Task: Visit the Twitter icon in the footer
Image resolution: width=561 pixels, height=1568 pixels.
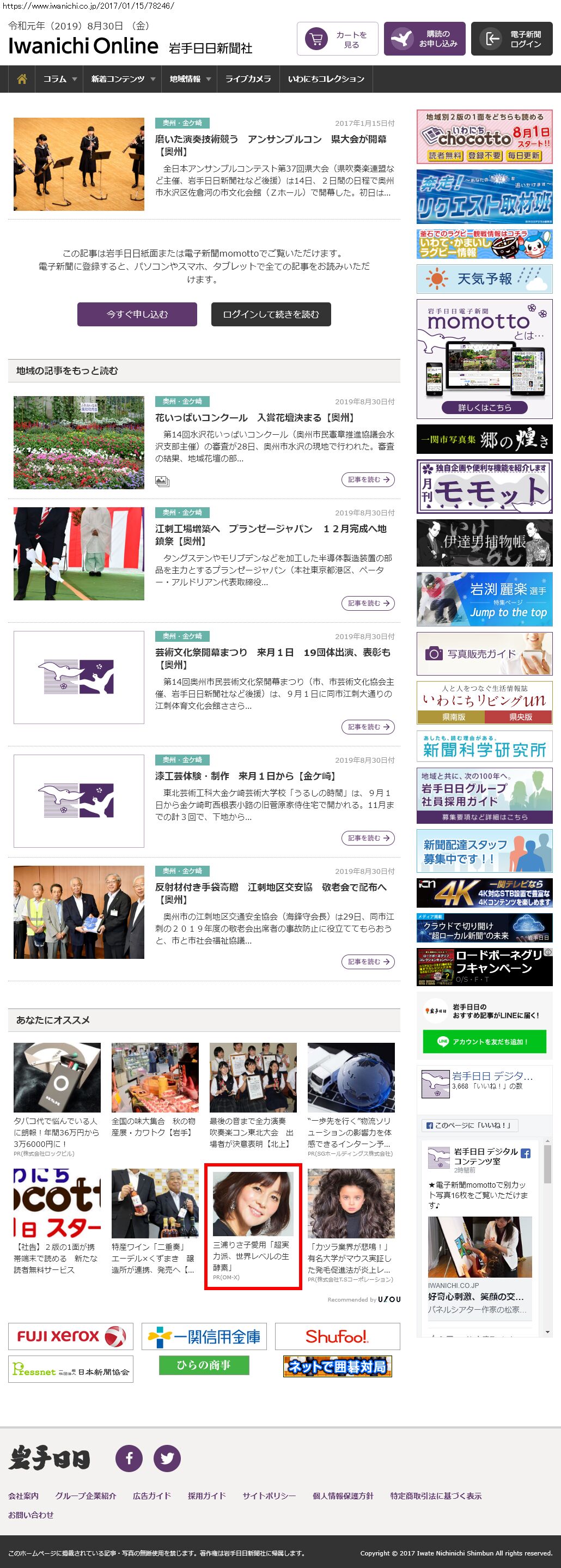Action: pos(167,1458)
